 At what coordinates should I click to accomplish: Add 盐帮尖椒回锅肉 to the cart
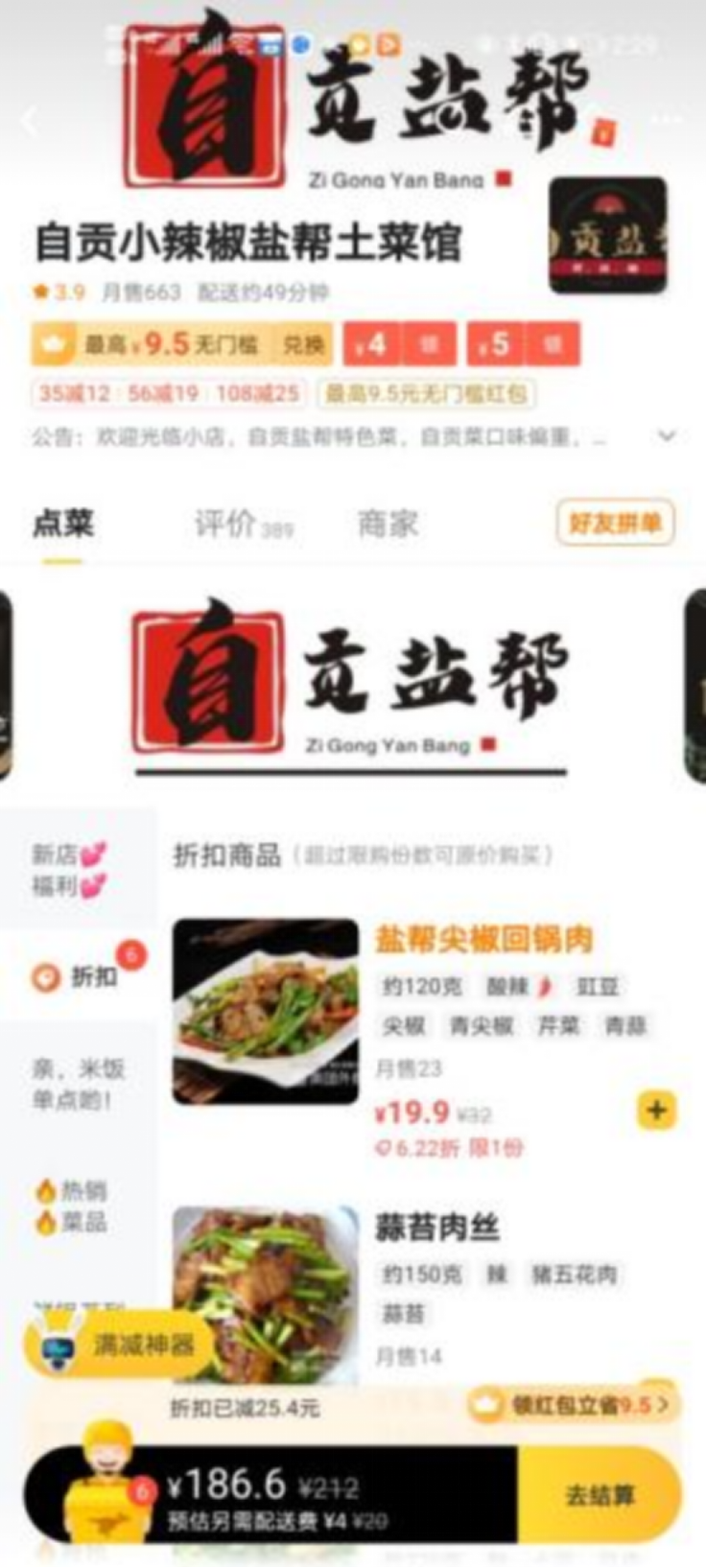[656, 1111]
